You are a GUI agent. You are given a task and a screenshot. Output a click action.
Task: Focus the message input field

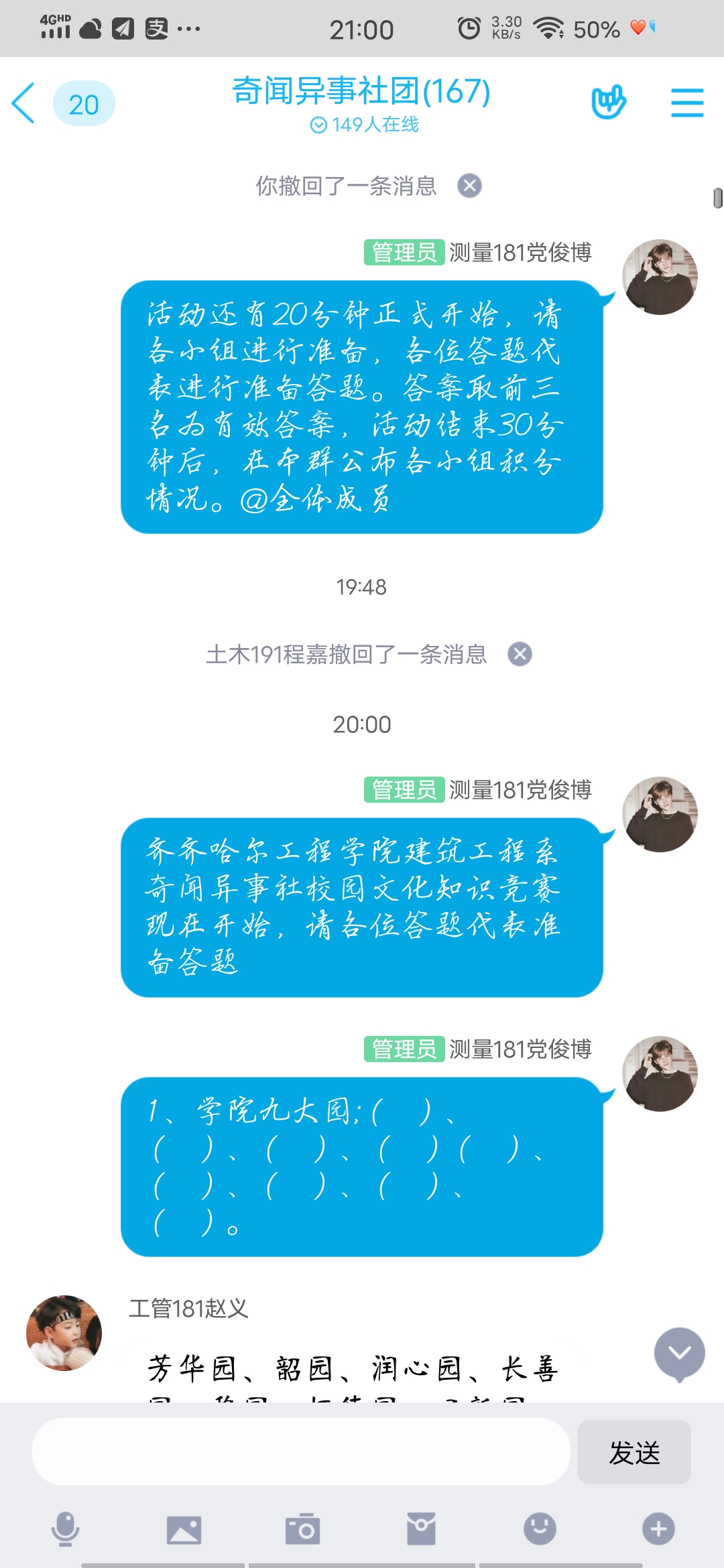300,1452
